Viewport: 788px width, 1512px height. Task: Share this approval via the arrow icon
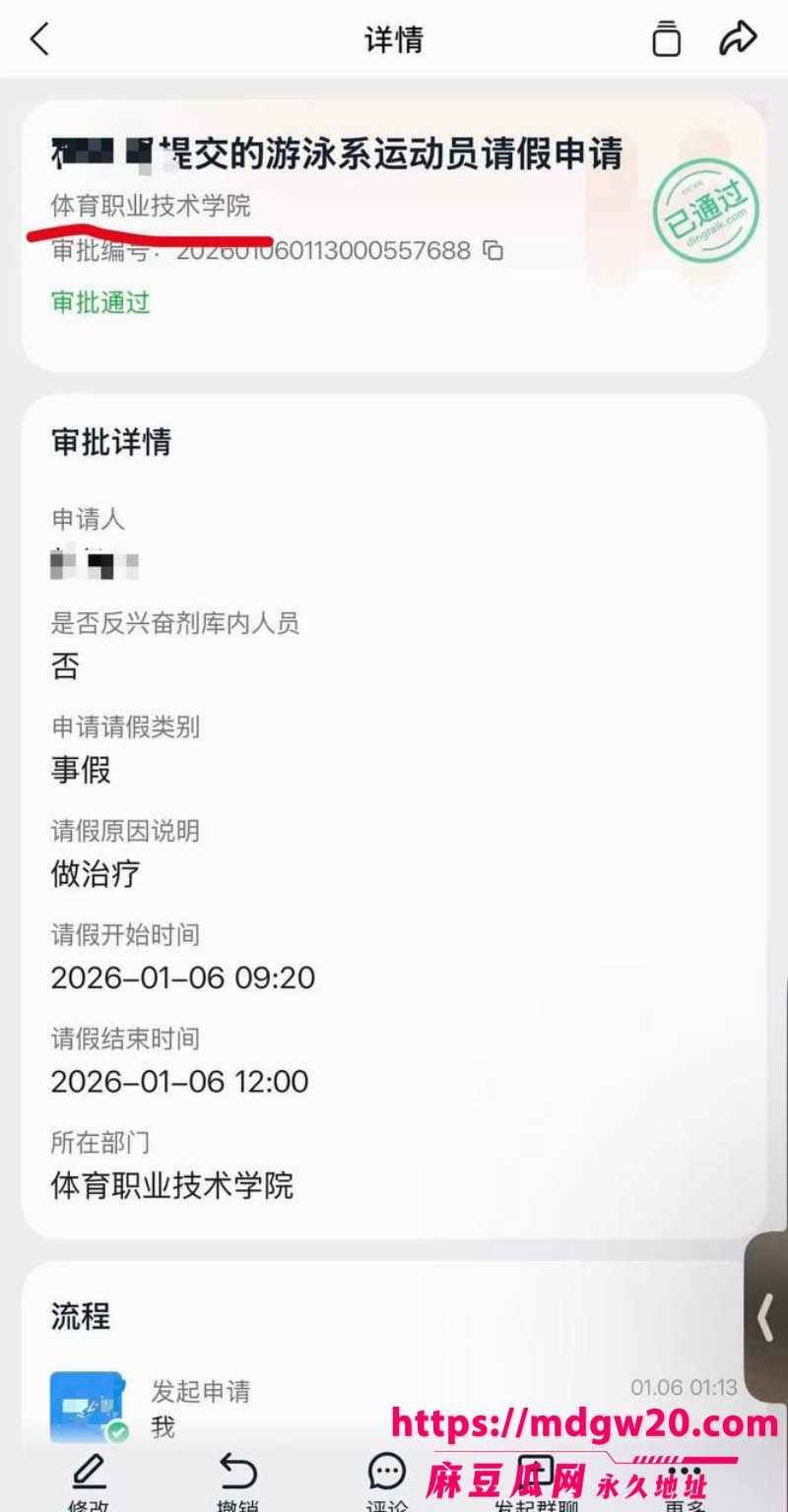[737, 39]
